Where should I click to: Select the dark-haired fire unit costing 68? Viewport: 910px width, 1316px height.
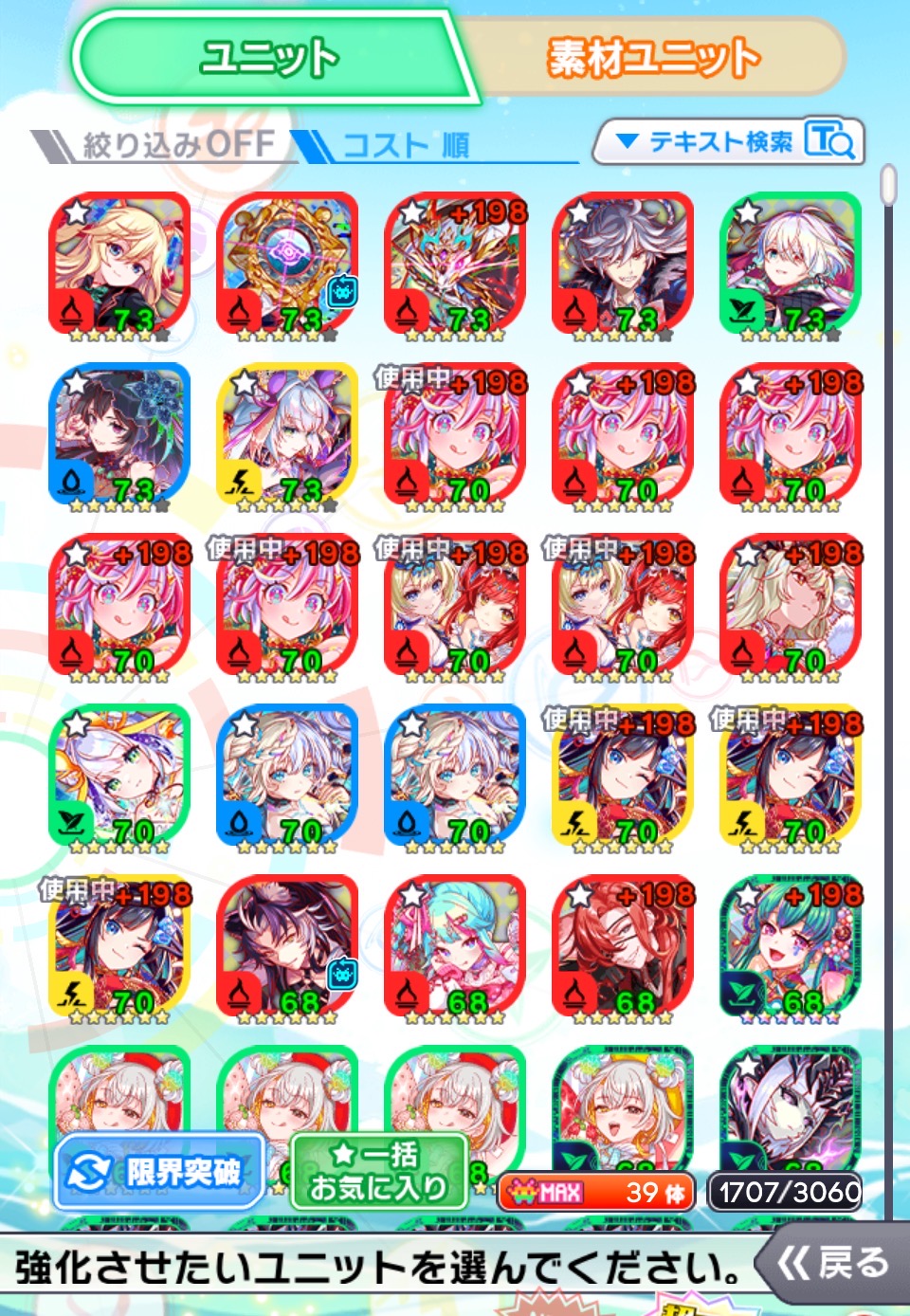tap(286, 946)
